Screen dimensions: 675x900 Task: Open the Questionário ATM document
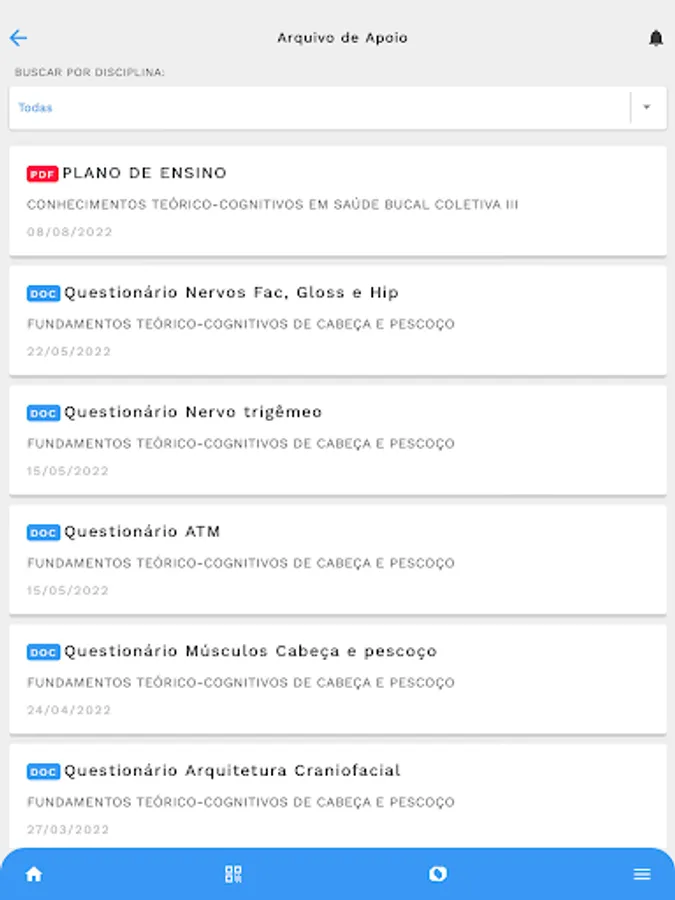[x=337, y=559]
